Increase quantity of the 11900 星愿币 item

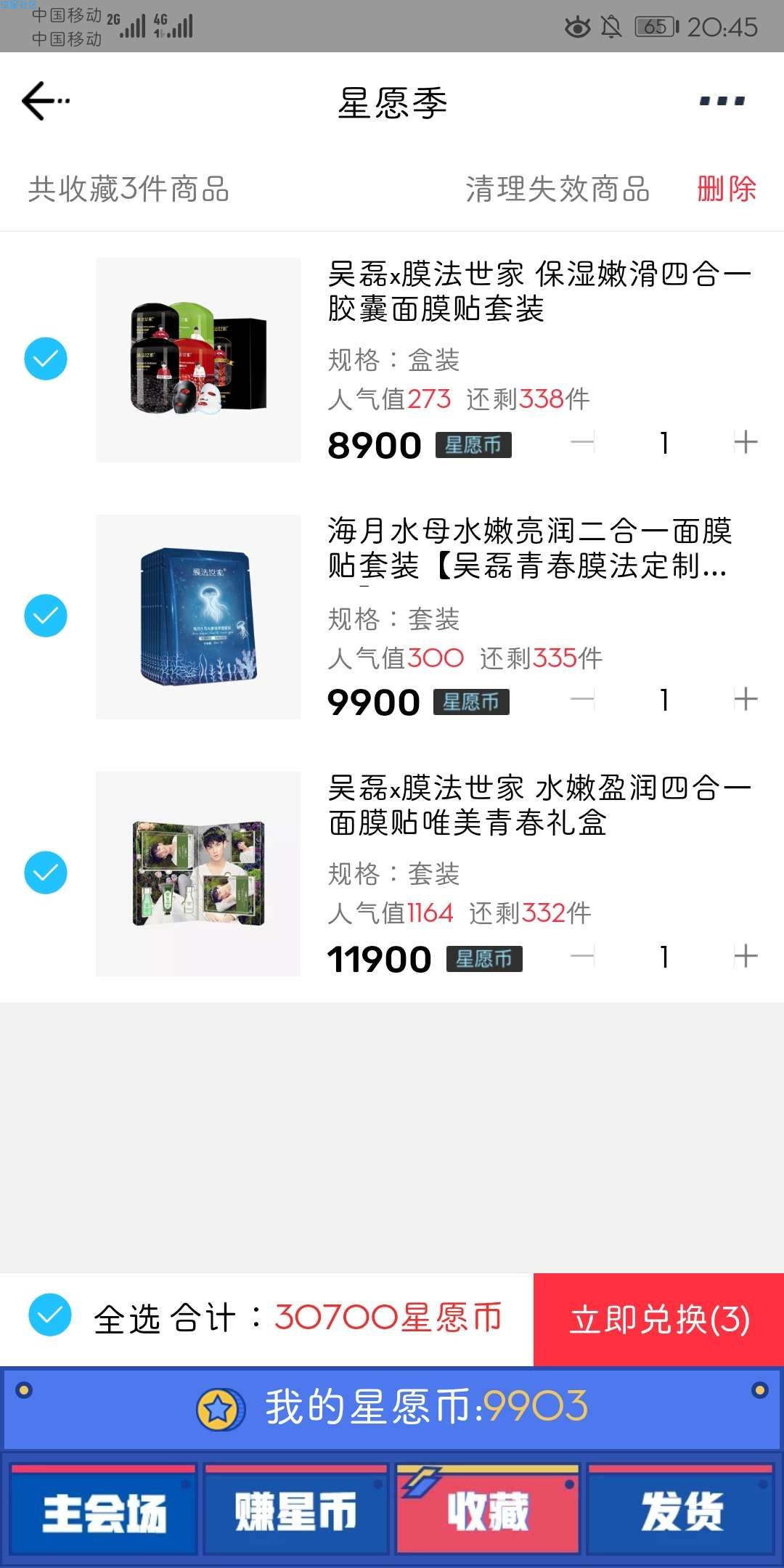click(x=746, y=956)
